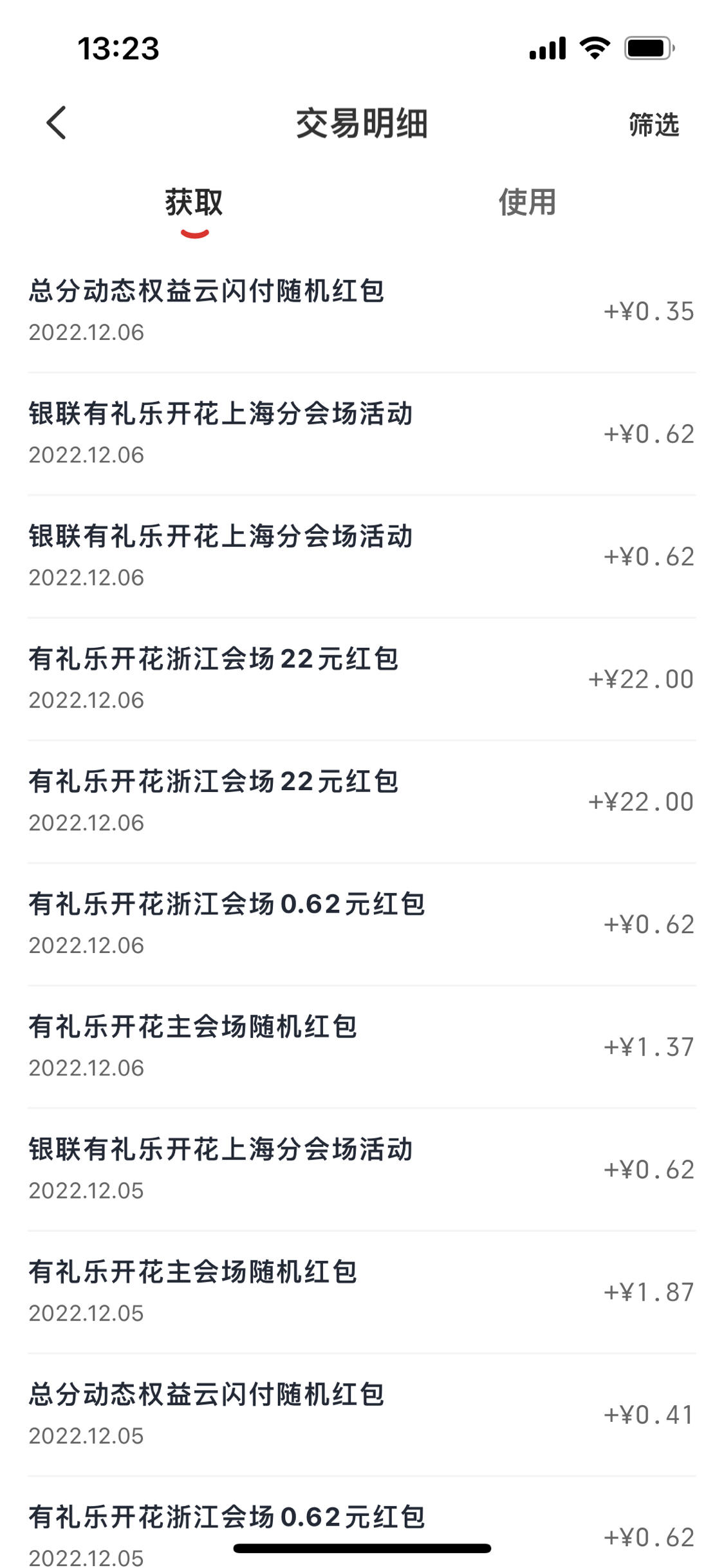Image resolution: width=724 pixels, height=1568 pixels.
Task: Select the 获取 tab
Action: click(x=194, y=203)
